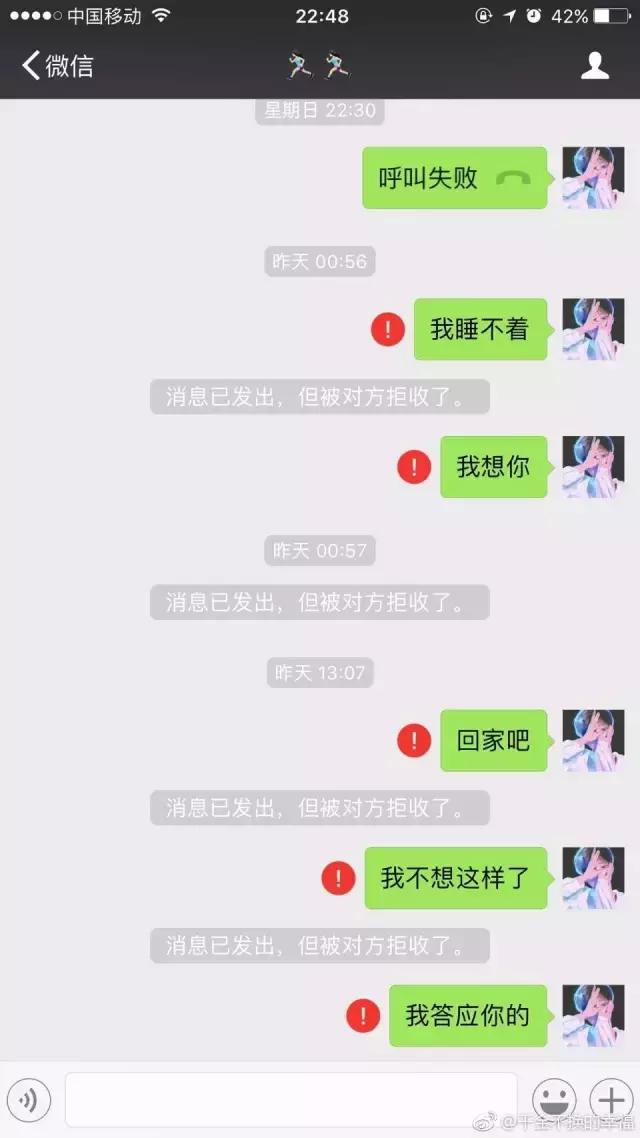Image resolution: width=640 pixels, height=1138 pixels.
Task: Resend the failed message 我睡不着
Action: tap(388, 329)
